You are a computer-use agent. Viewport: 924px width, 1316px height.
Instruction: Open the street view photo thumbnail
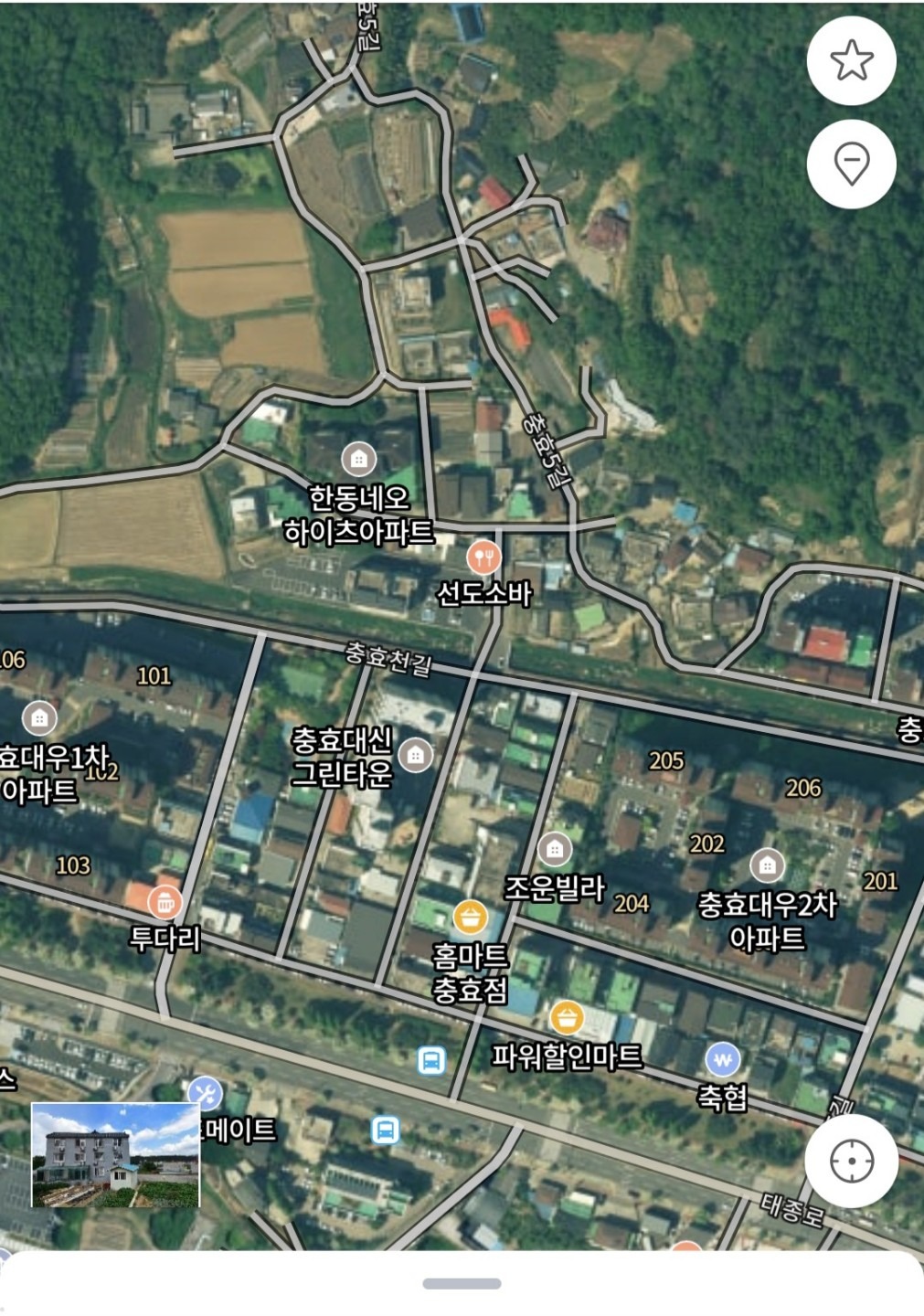(x=115, y=1155)
